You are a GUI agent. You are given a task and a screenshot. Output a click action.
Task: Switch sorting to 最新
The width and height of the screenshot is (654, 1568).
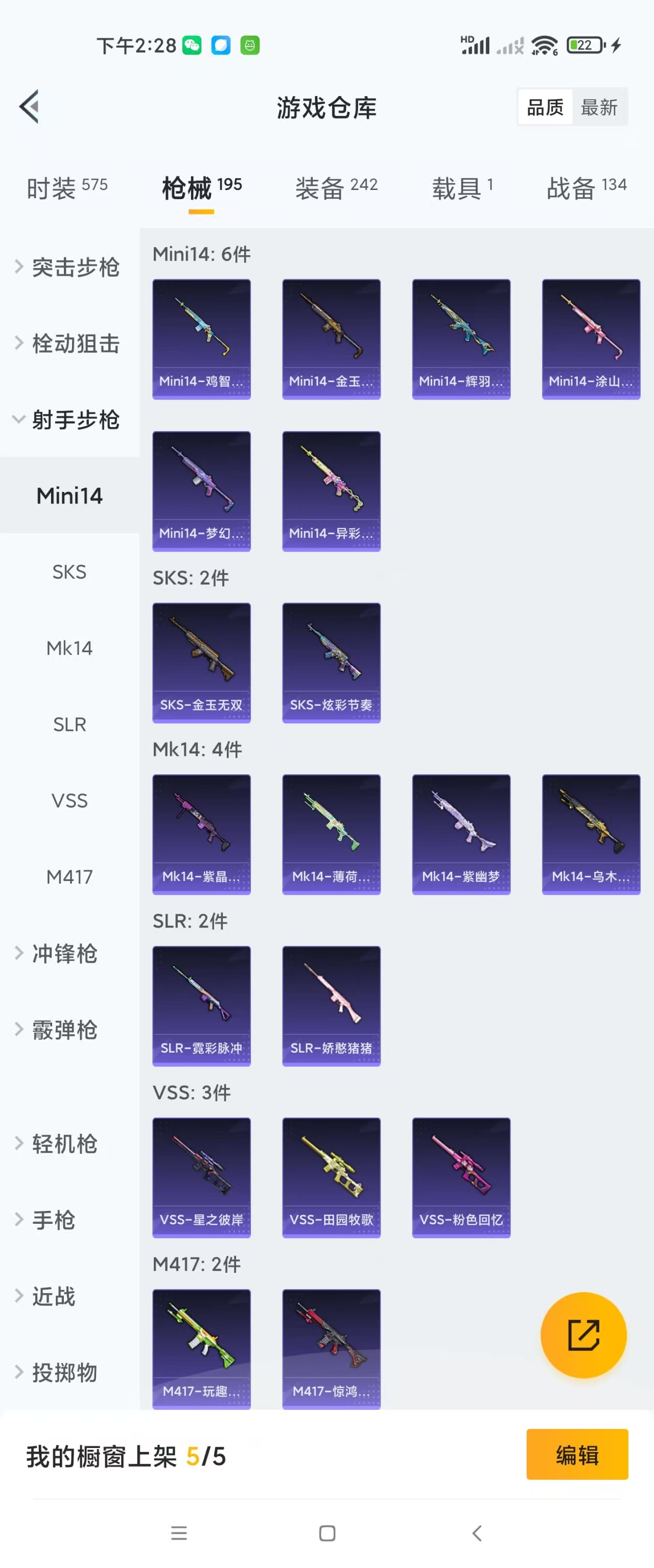[x=600, y=107]
